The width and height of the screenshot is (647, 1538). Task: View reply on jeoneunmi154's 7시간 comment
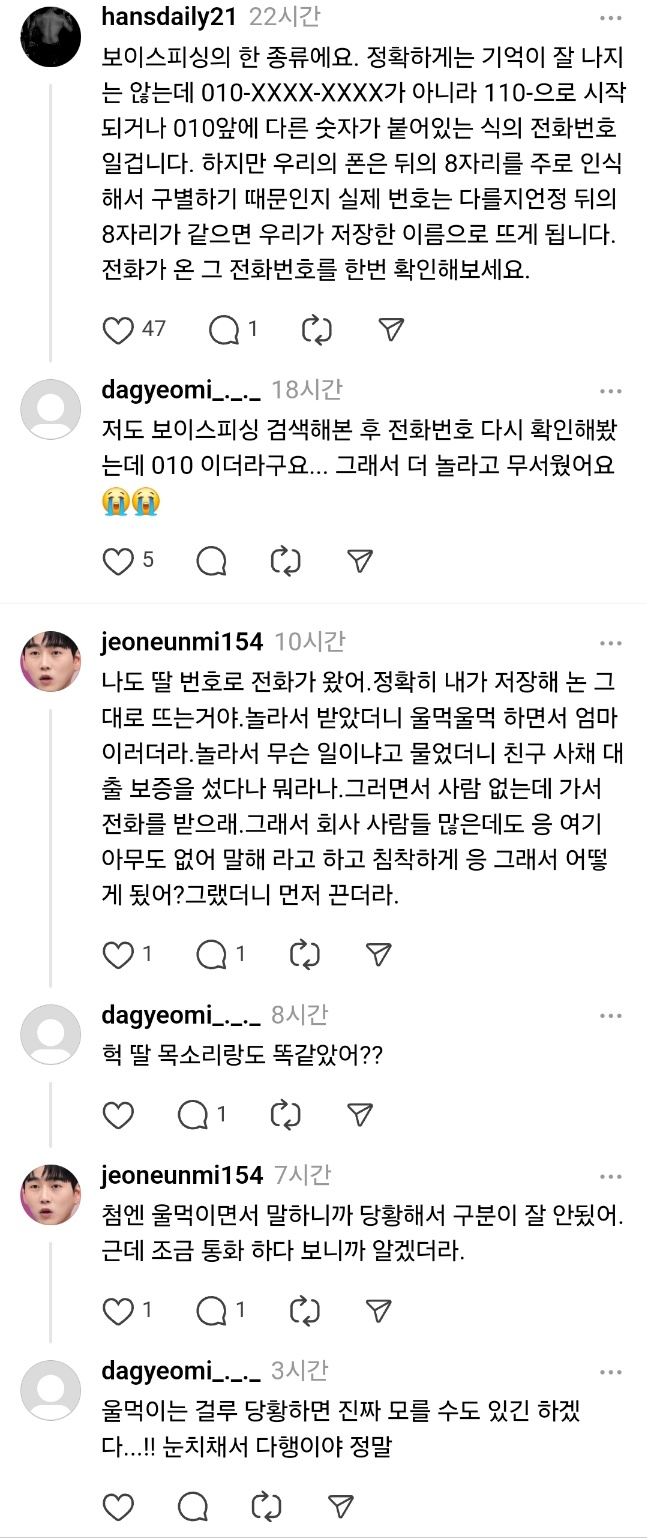click(x=212, y=1310)
